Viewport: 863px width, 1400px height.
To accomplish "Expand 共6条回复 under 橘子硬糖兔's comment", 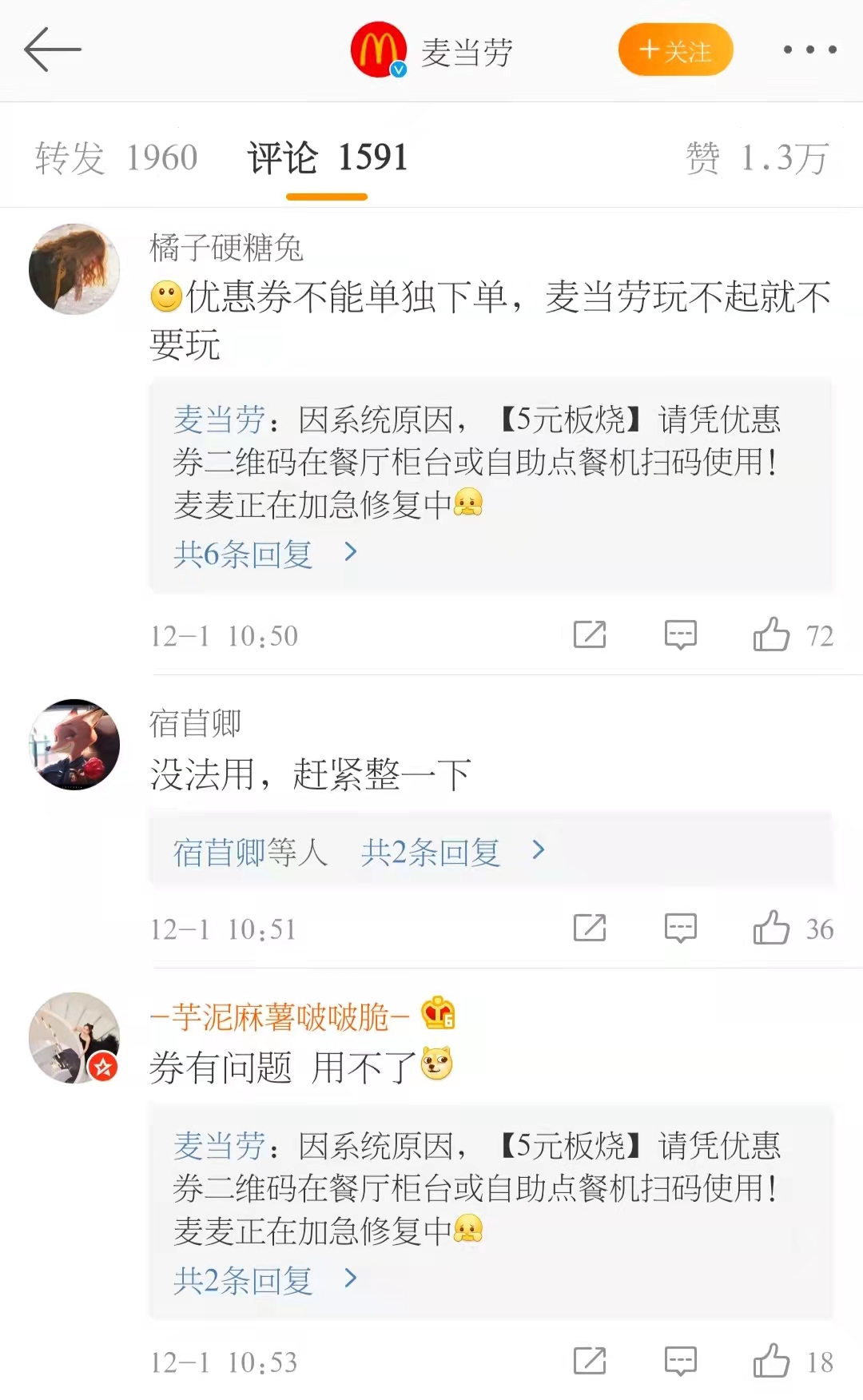I will pos(264,554).
